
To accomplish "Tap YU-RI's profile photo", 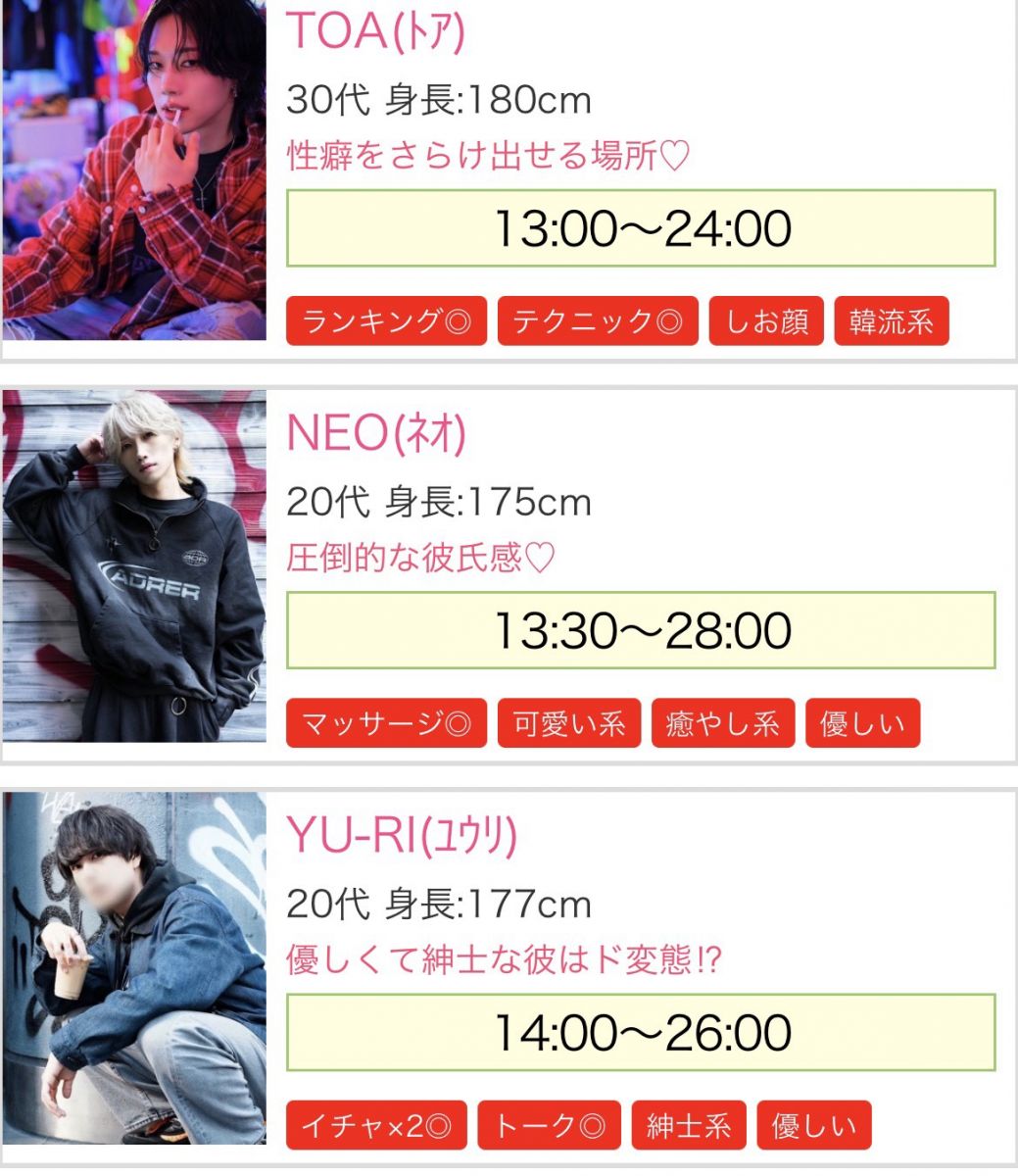I will 134,968.
